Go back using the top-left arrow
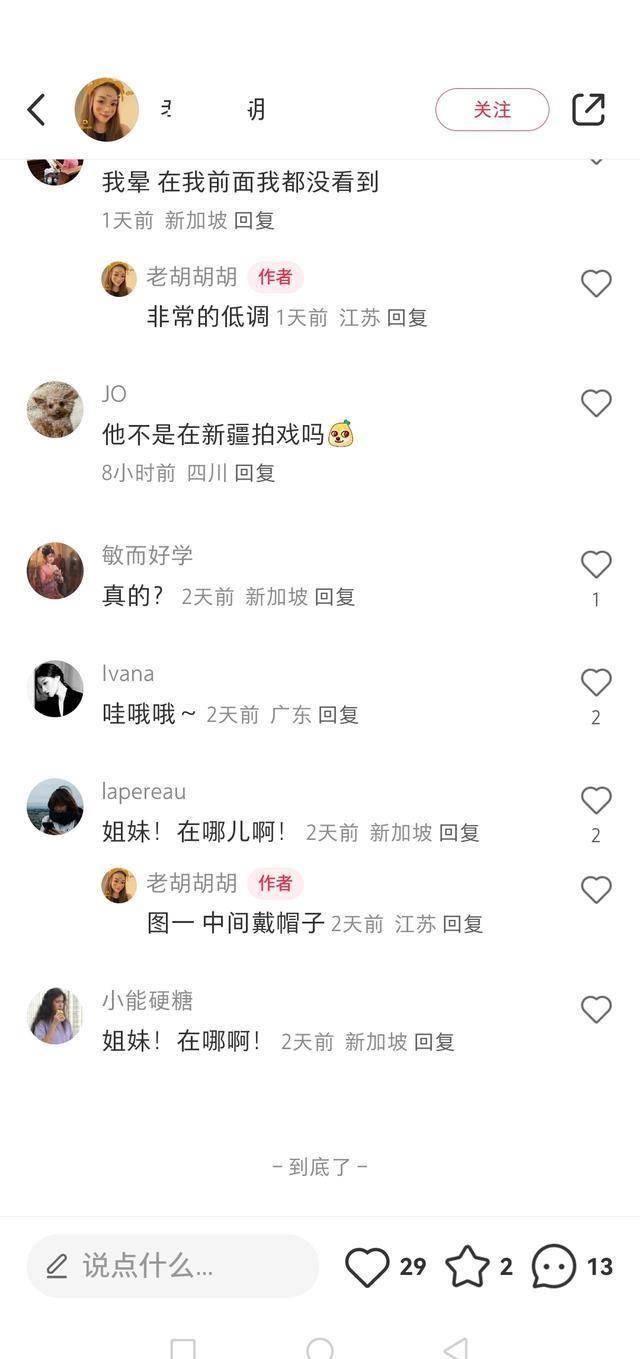The height and width of the screenshot is (1359, 640). coord(37,110)
